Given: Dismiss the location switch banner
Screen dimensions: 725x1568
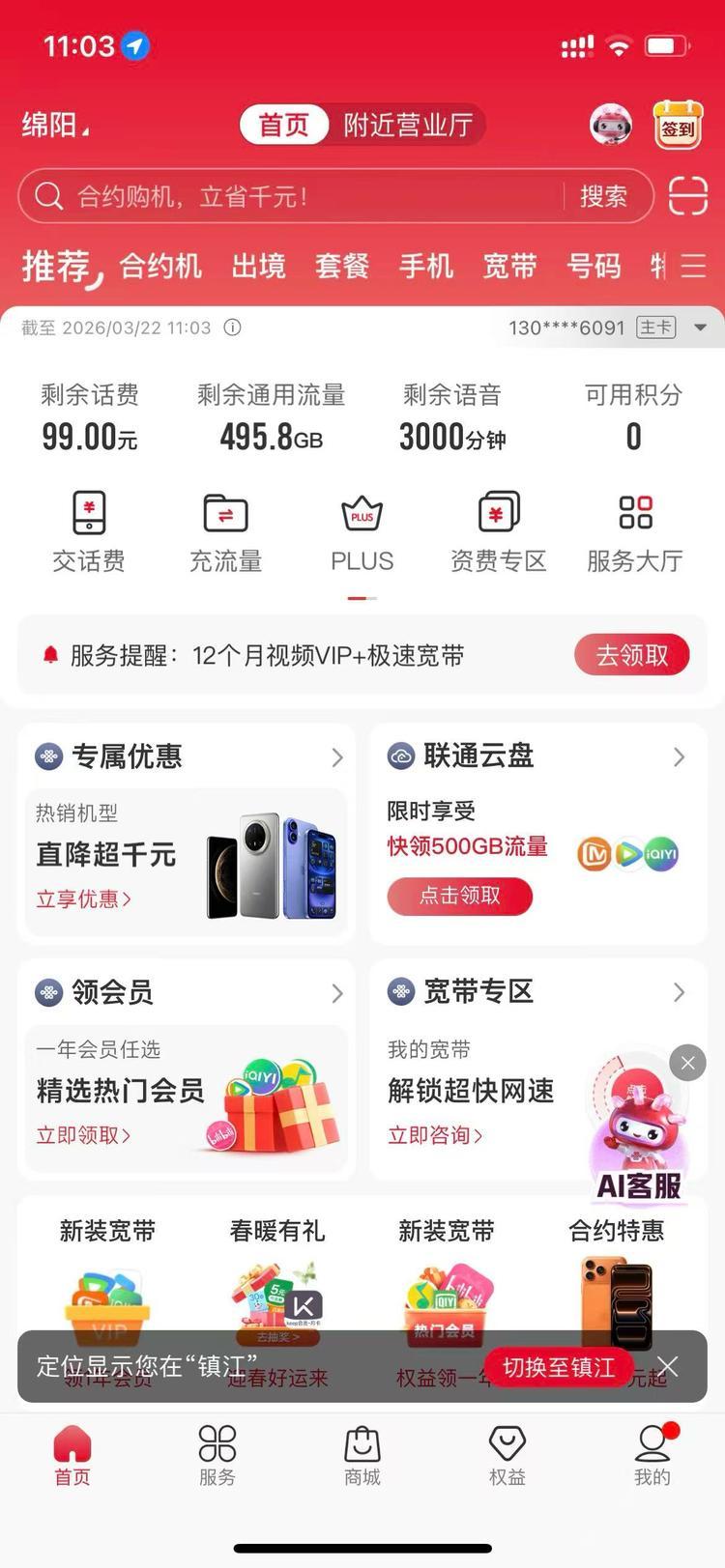Looking at the screenshot, I should [x=668, y=1366].
